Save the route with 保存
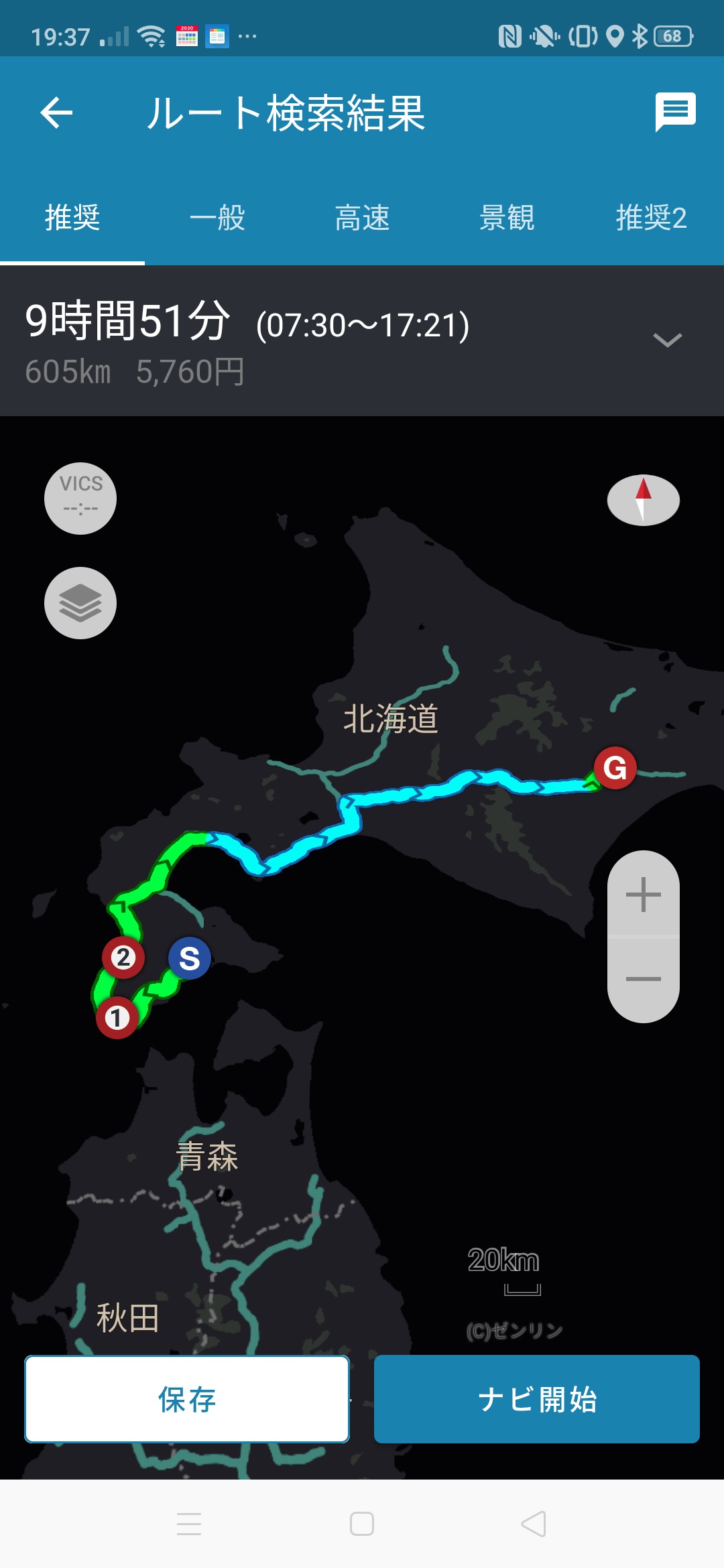This screenshot has height=1568, width=724. [x=187, y=1399]
